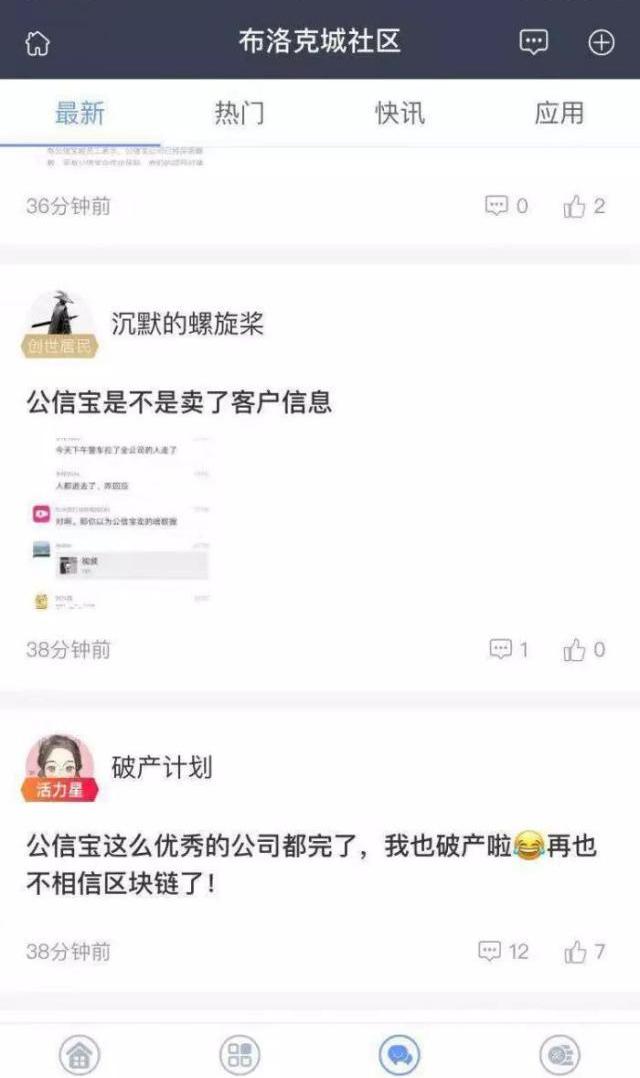
Task: Comment on the post from 36分钟前
Action: (506, 207)
